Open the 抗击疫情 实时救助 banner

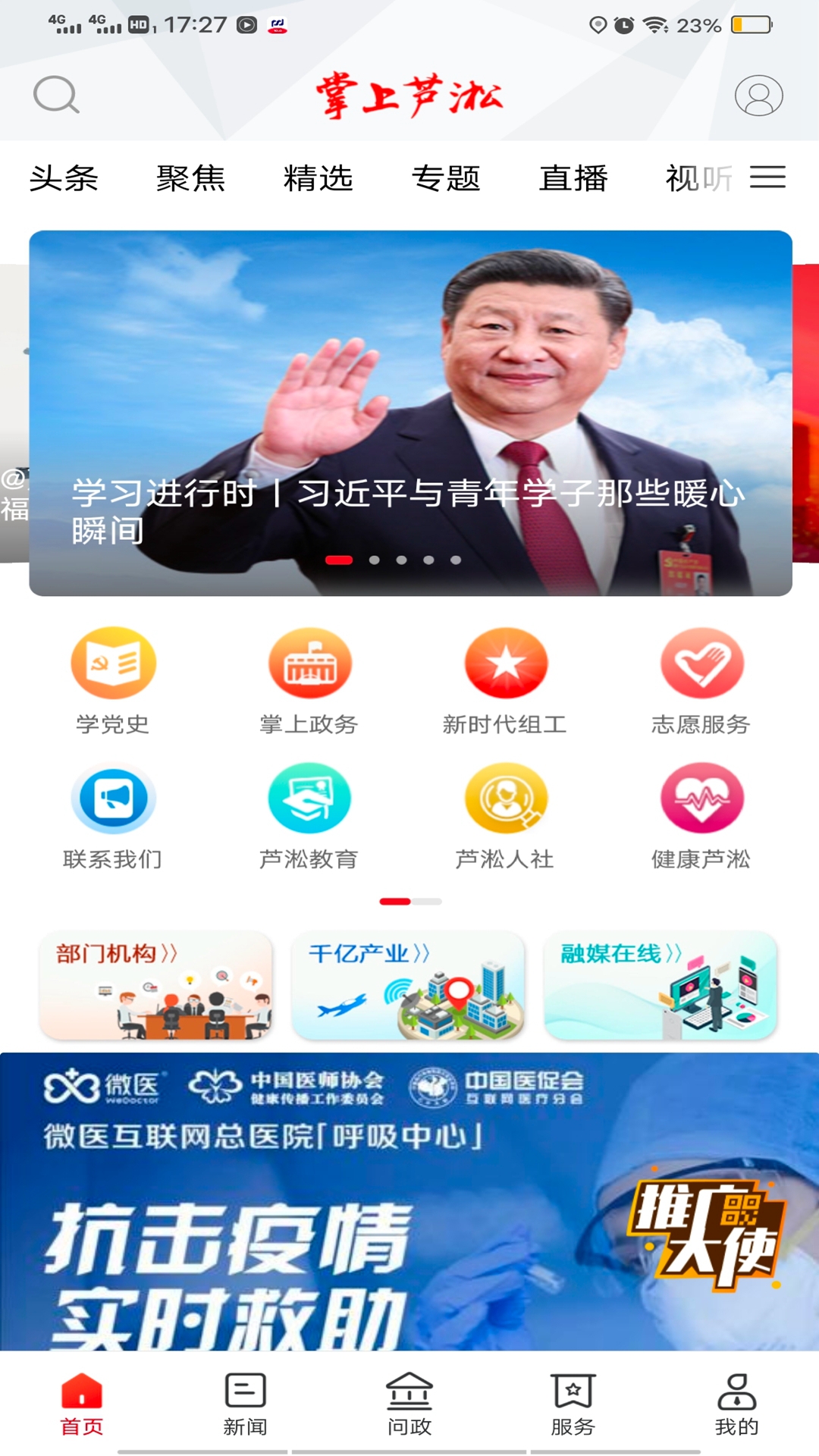pos(409,1201)
